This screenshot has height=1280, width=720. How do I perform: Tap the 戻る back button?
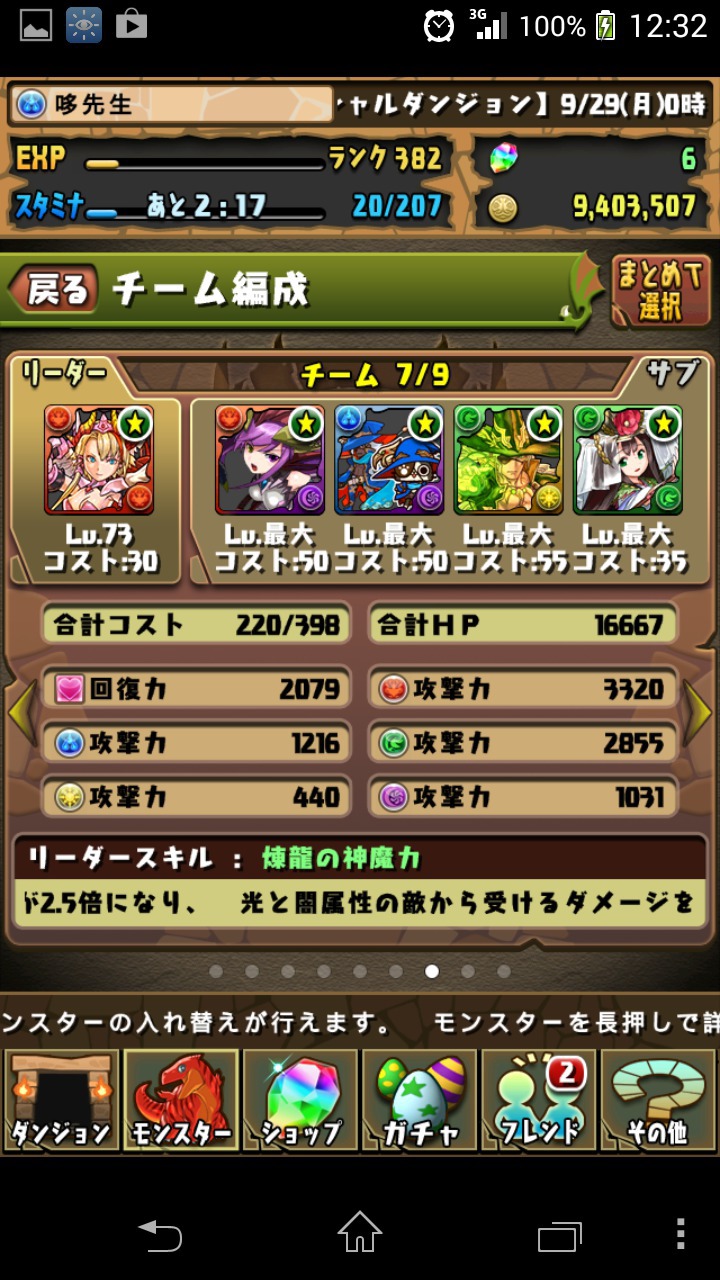[53, 290]
